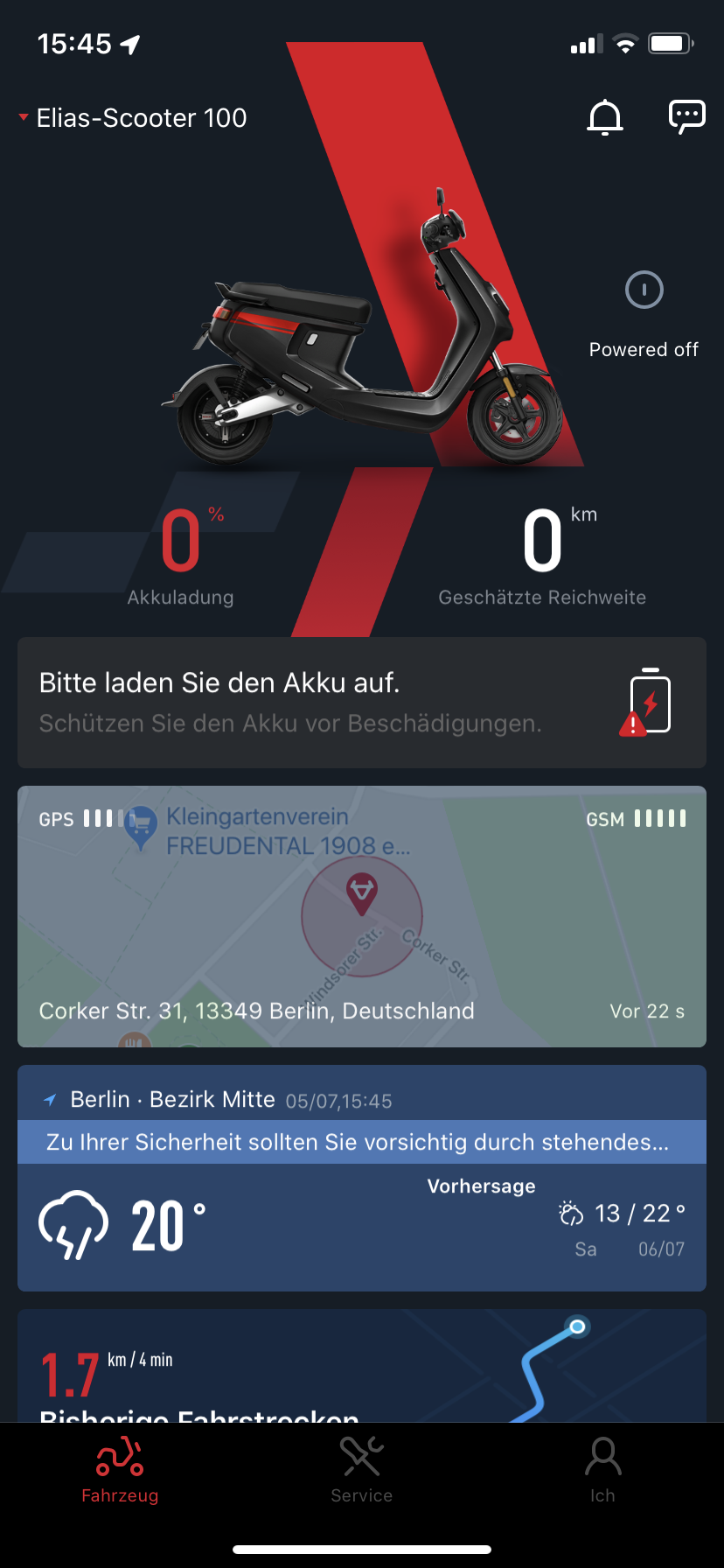Image resolution: width=724 pixels, height=1568 pixels.
Task: Tap the Powered off power button
Action: pos(644,290)
